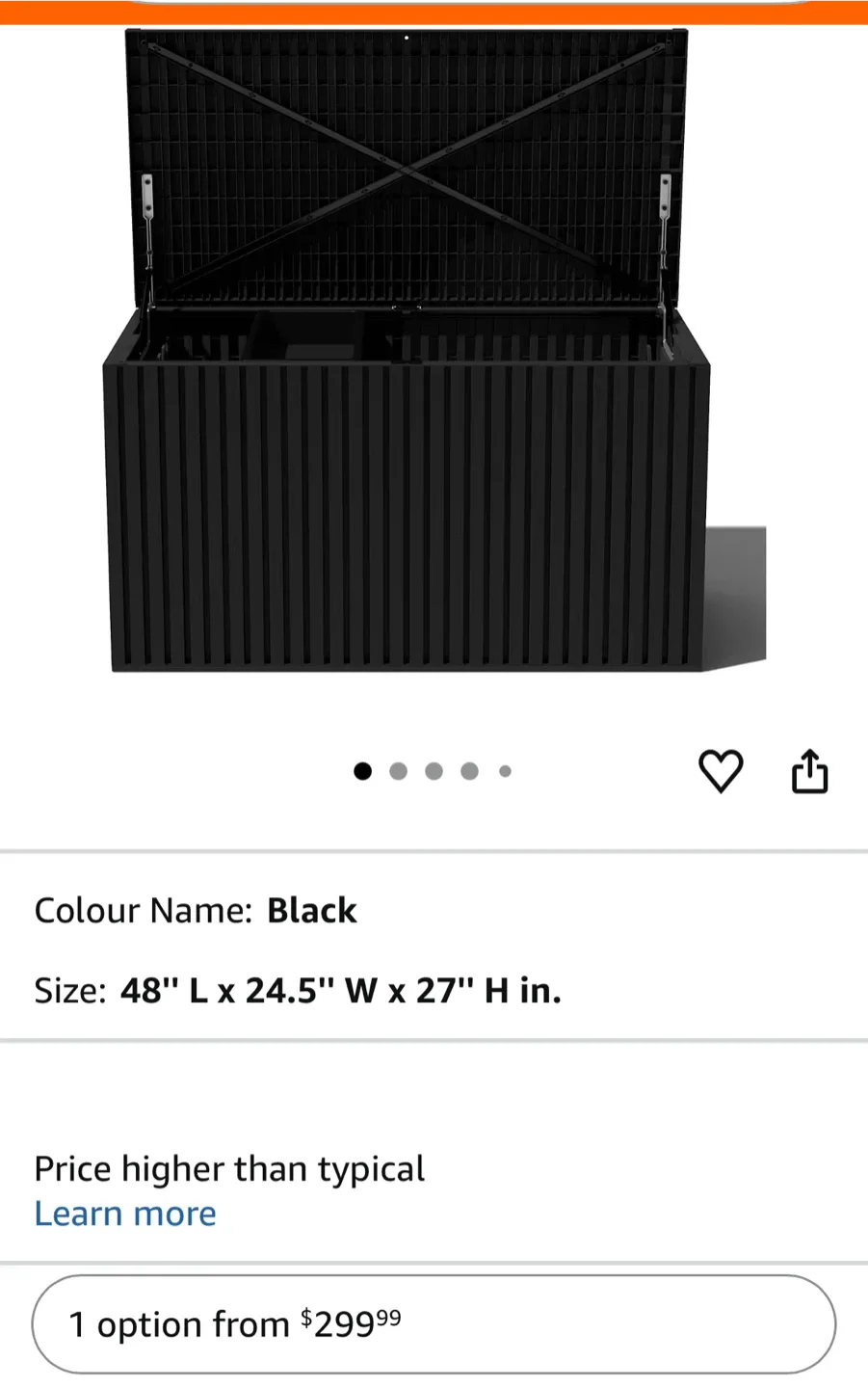Select the first carousel dot

coord(363,771)
